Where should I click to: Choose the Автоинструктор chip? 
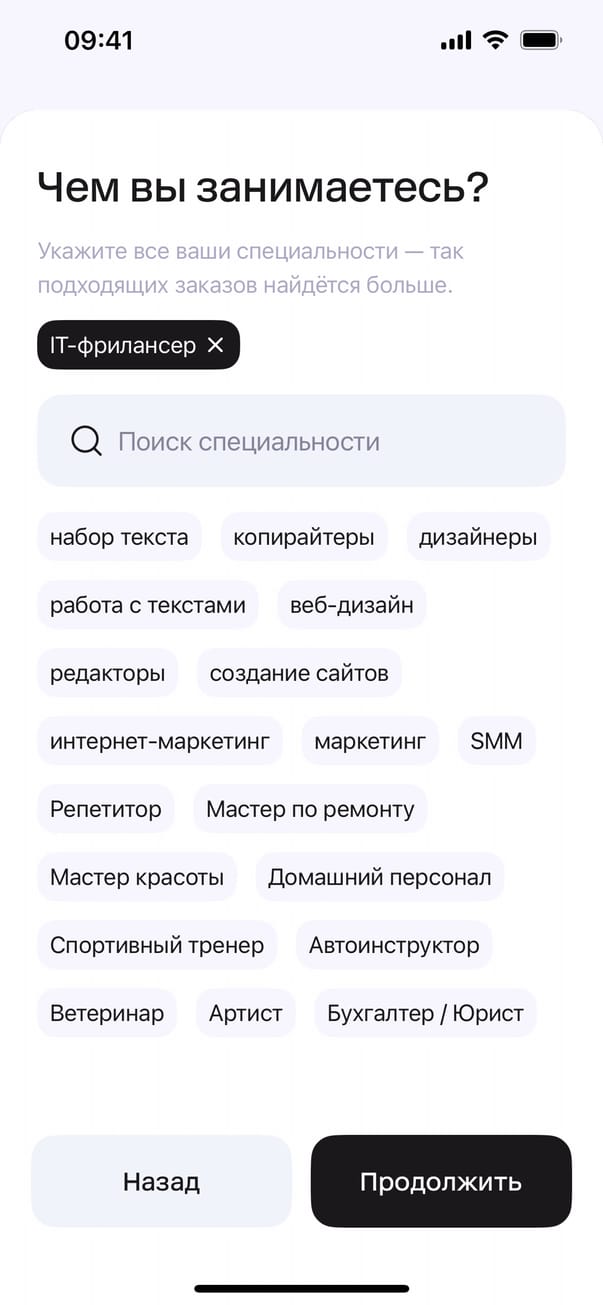click(394, 945)
